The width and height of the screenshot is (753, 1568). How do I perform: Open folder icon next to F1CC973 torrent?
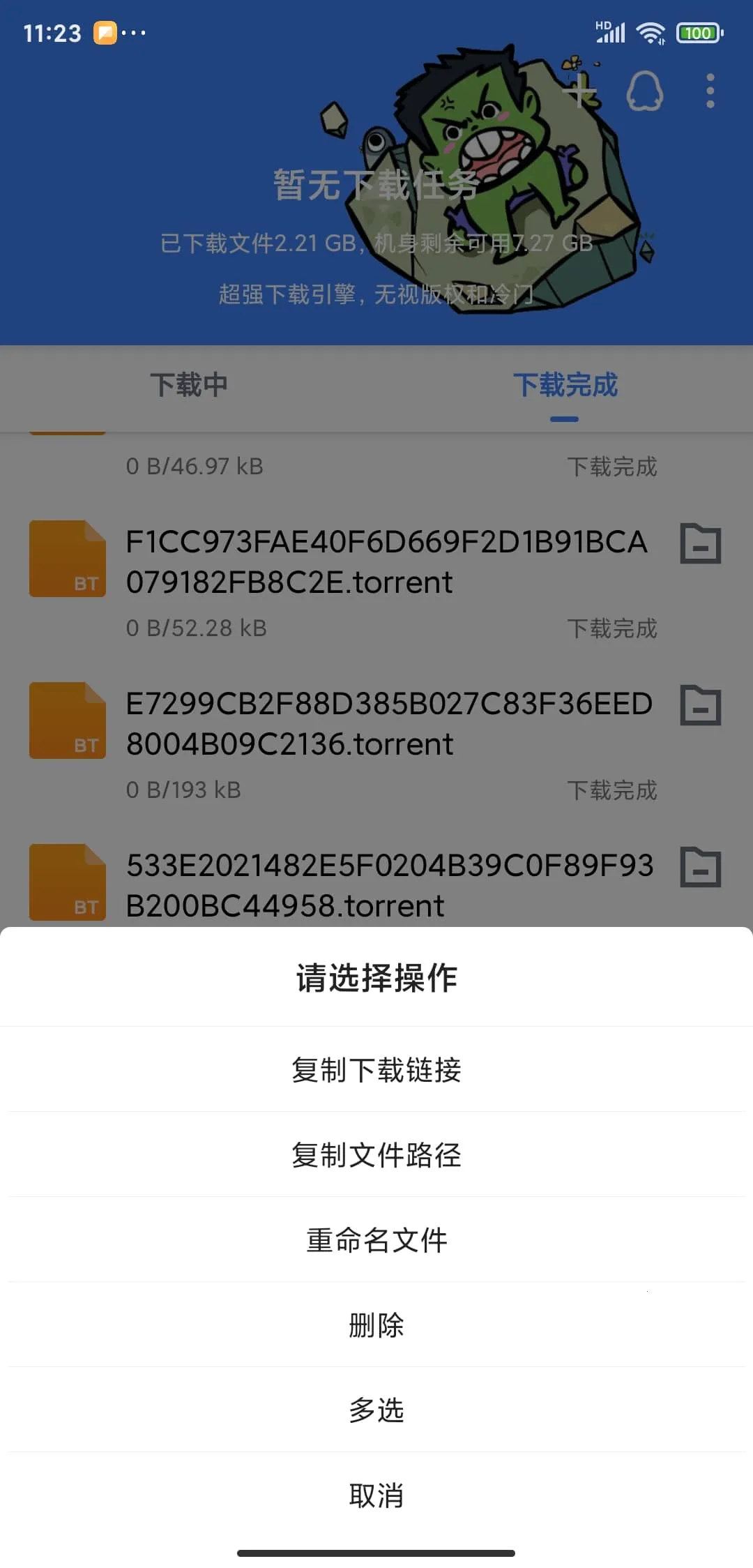pos(699,545)
